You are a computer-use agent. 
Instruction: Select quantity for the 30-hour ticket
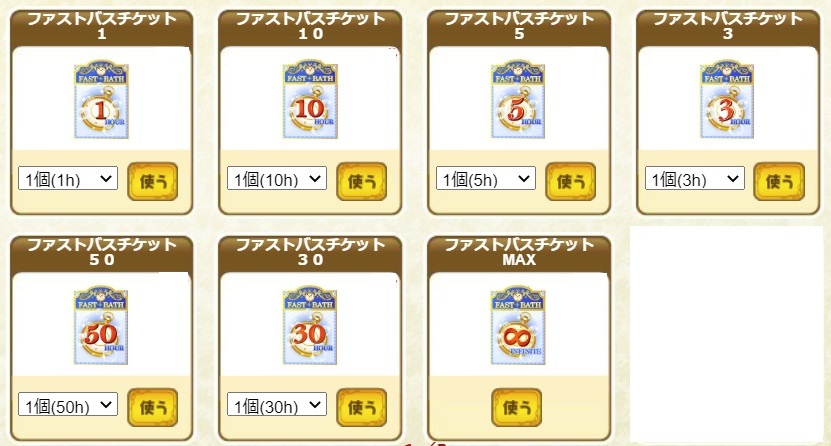(x=277, y=406)
